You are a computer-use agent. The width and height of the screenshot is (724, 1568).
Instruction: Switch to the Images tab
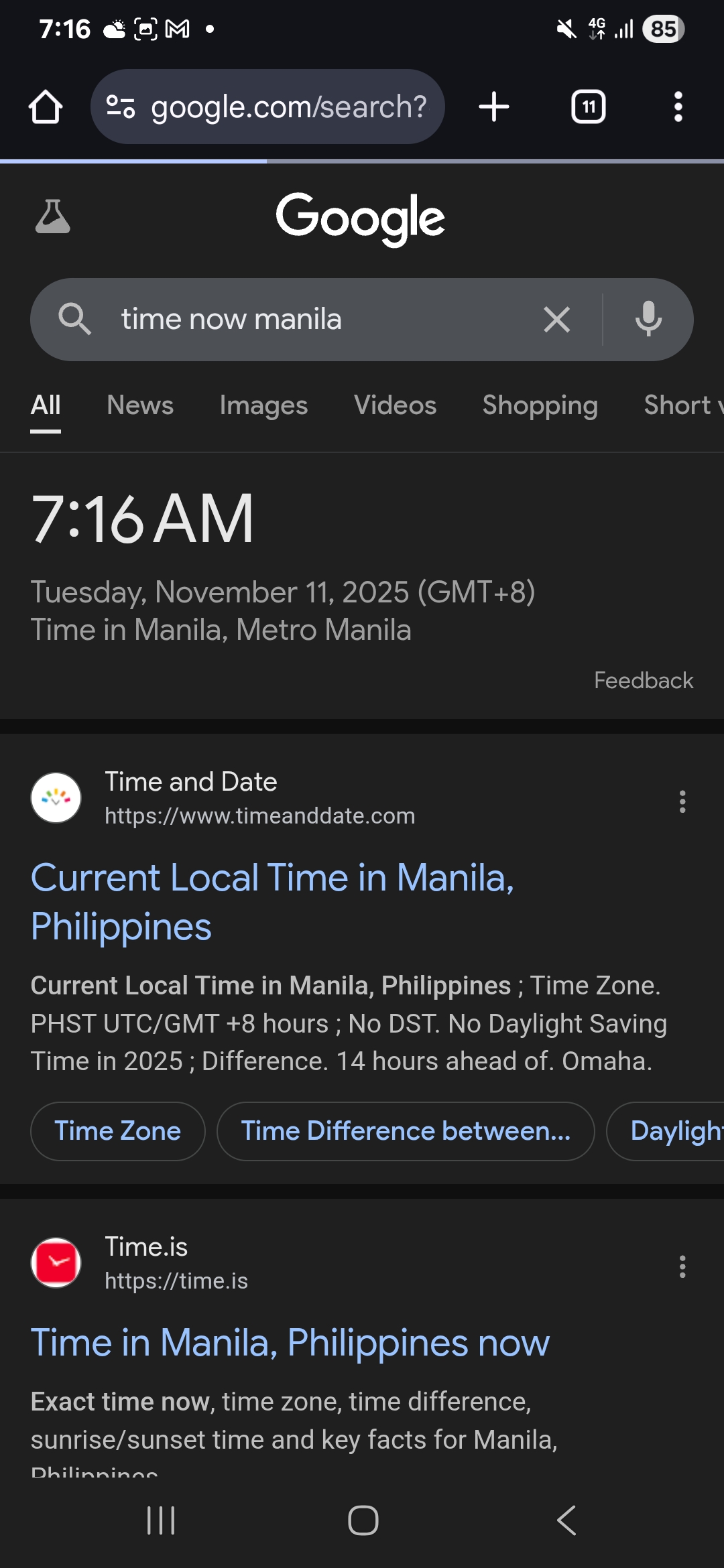click(x=263, y=405)
